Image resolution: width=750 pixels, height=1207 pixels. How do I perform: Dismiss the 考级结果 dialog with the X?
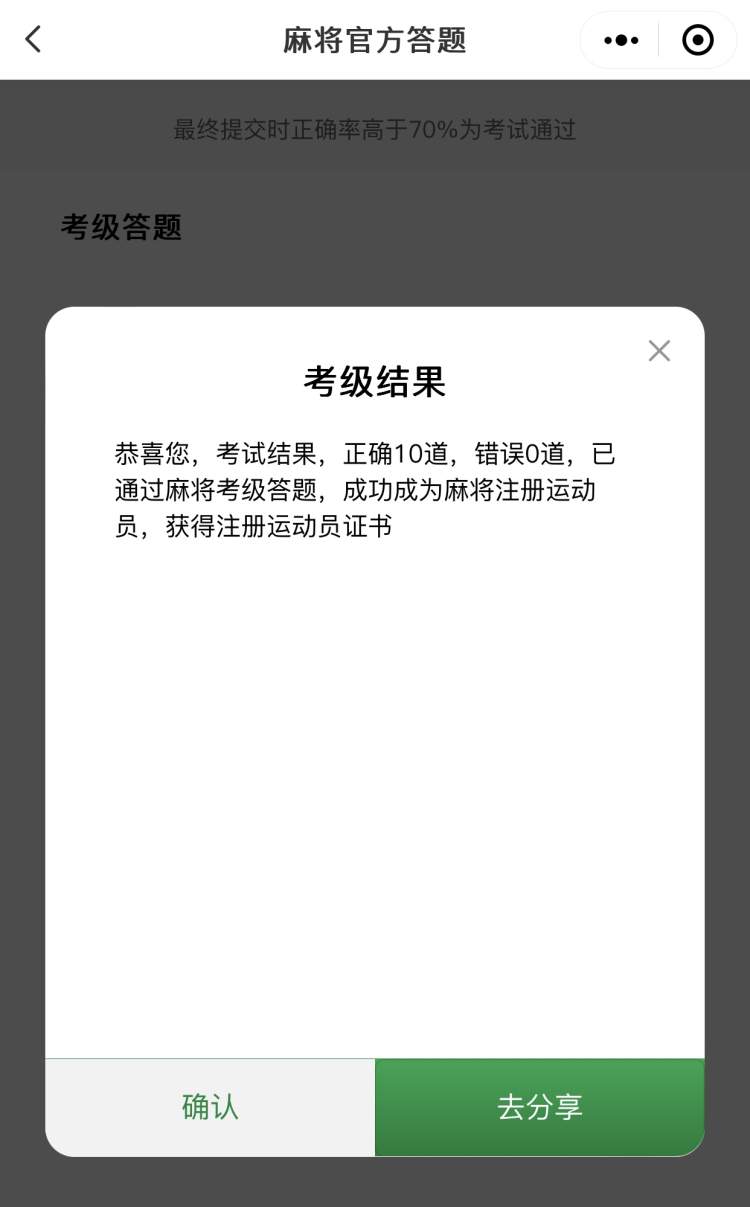point(659,351)
